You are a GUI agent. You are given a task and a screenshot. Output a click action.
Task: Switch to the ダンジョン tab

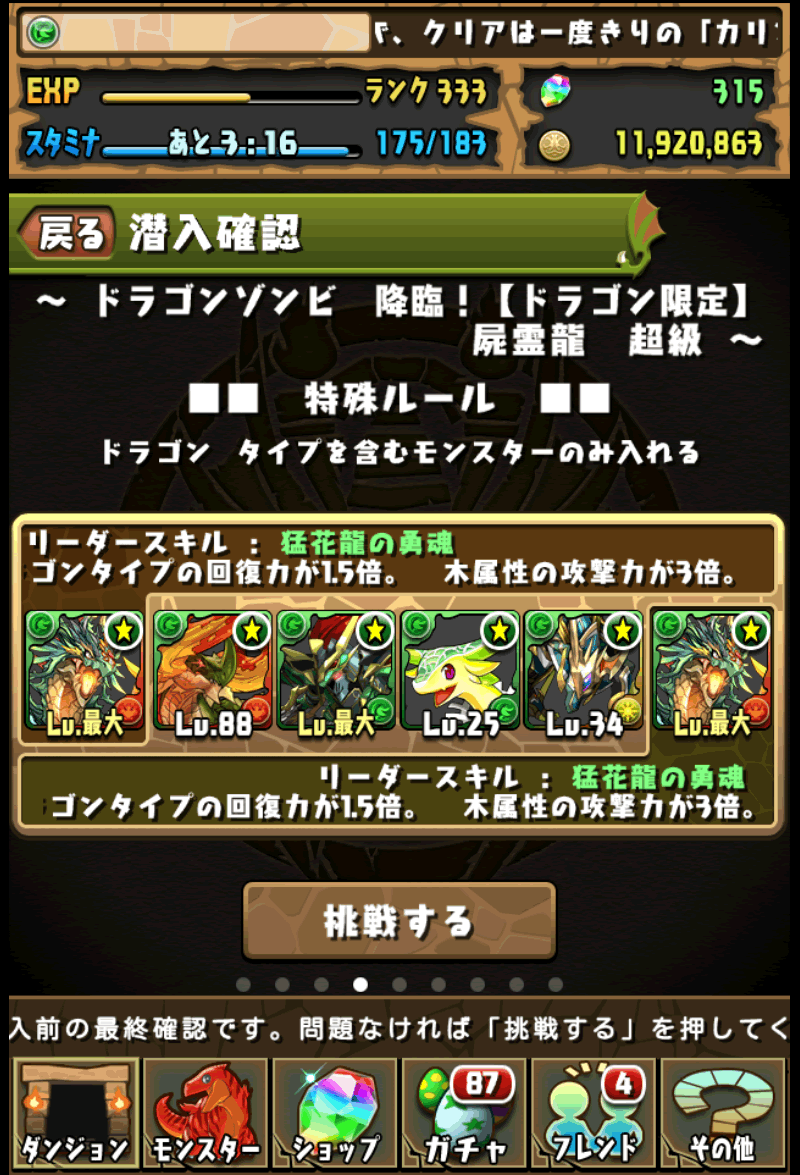point(75,1112)
